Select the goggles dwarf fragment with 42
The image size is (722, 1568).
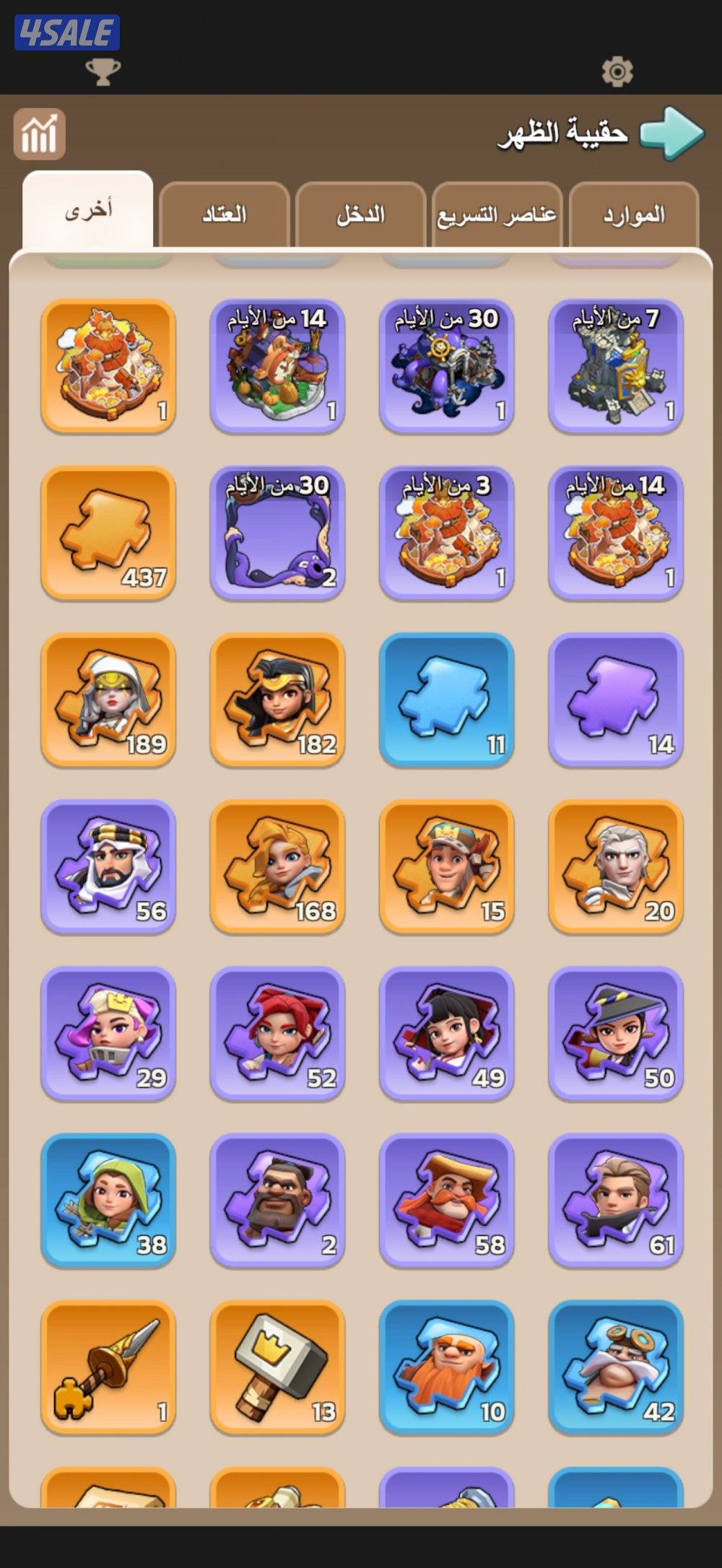pos(616,1367)
